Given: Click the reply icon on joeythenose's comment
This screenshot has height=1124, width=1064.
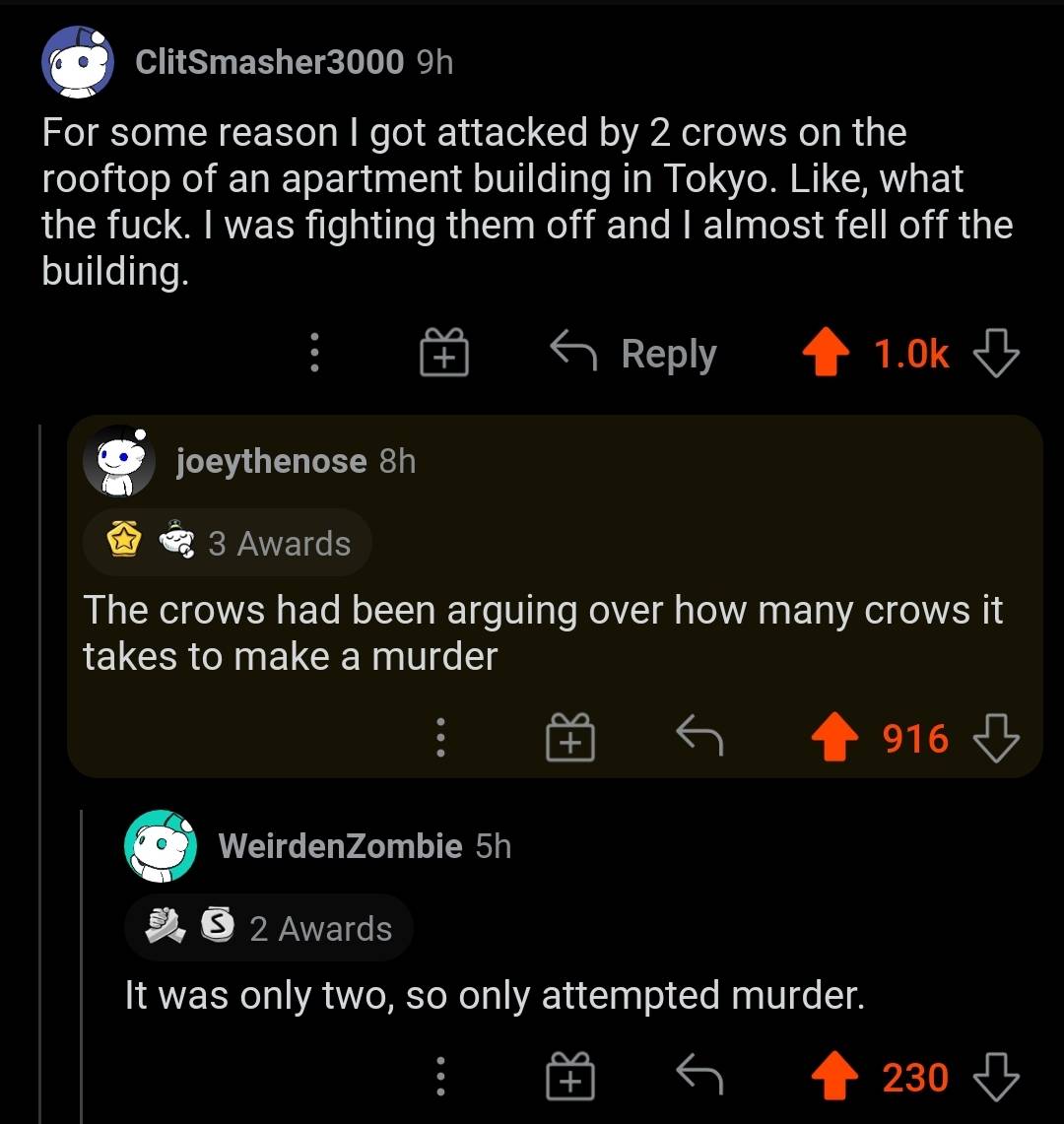Looking at the screenshot, I should (700, 736).
